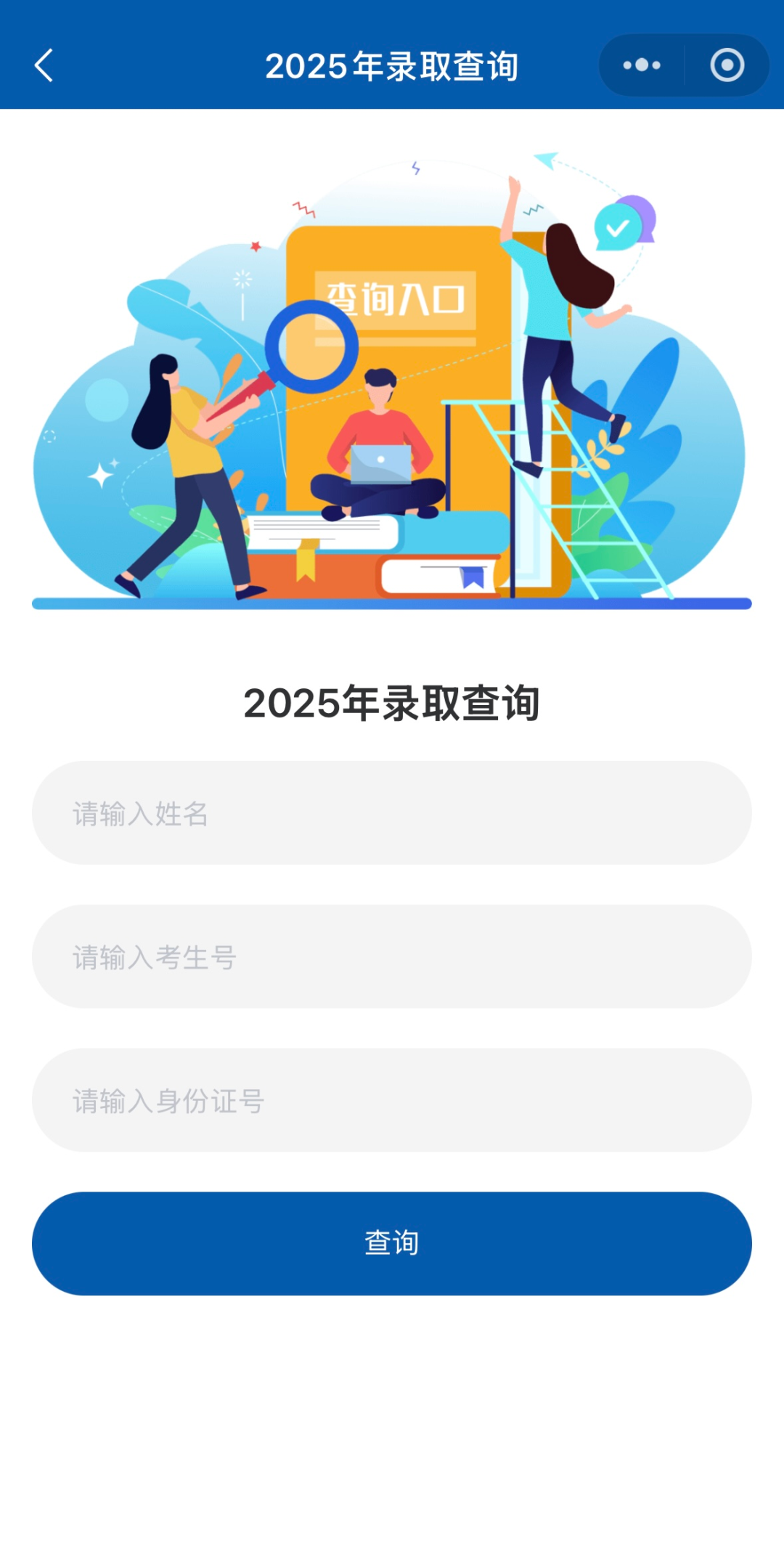Go back using the top-left arrow
The width and height of the screenshot is (784, 1567).
point(44,65)
